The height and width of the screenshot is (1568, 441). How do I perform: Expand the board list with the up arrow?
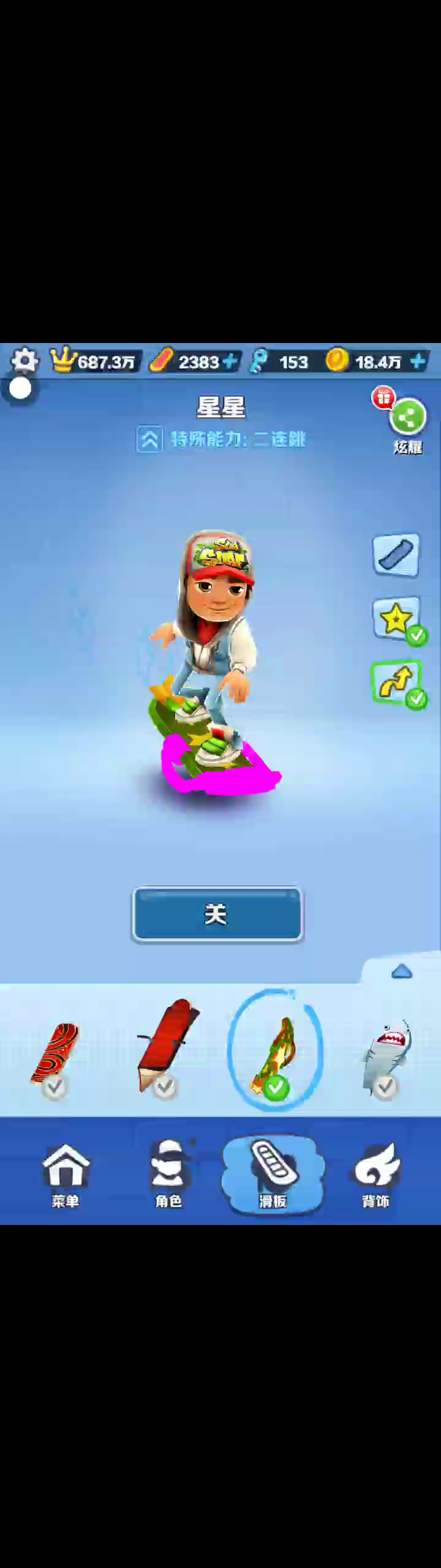(x=402, y=971)
